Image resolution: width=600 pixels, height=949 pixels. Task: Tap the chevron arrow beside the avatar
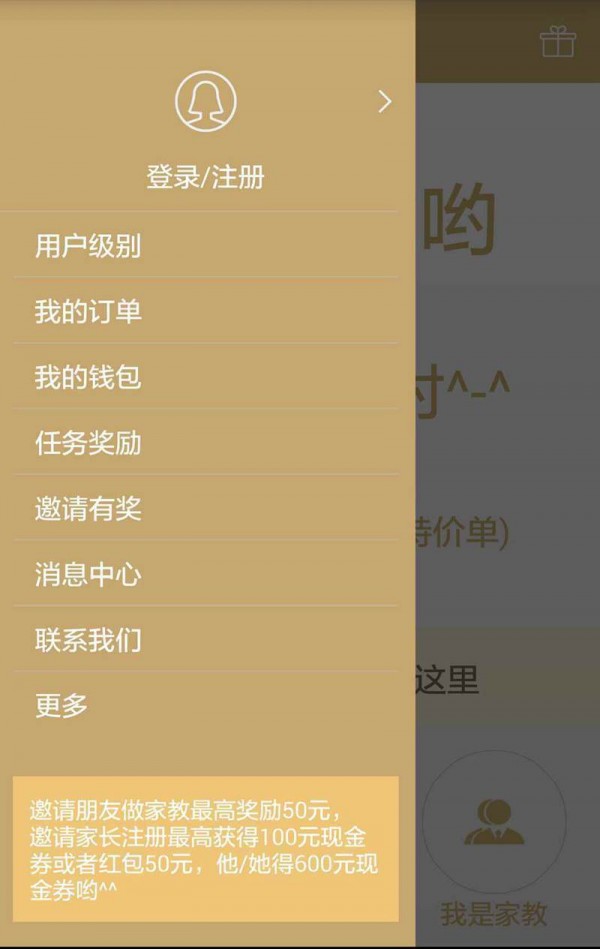pyautogui.click(x=384, y=101)
